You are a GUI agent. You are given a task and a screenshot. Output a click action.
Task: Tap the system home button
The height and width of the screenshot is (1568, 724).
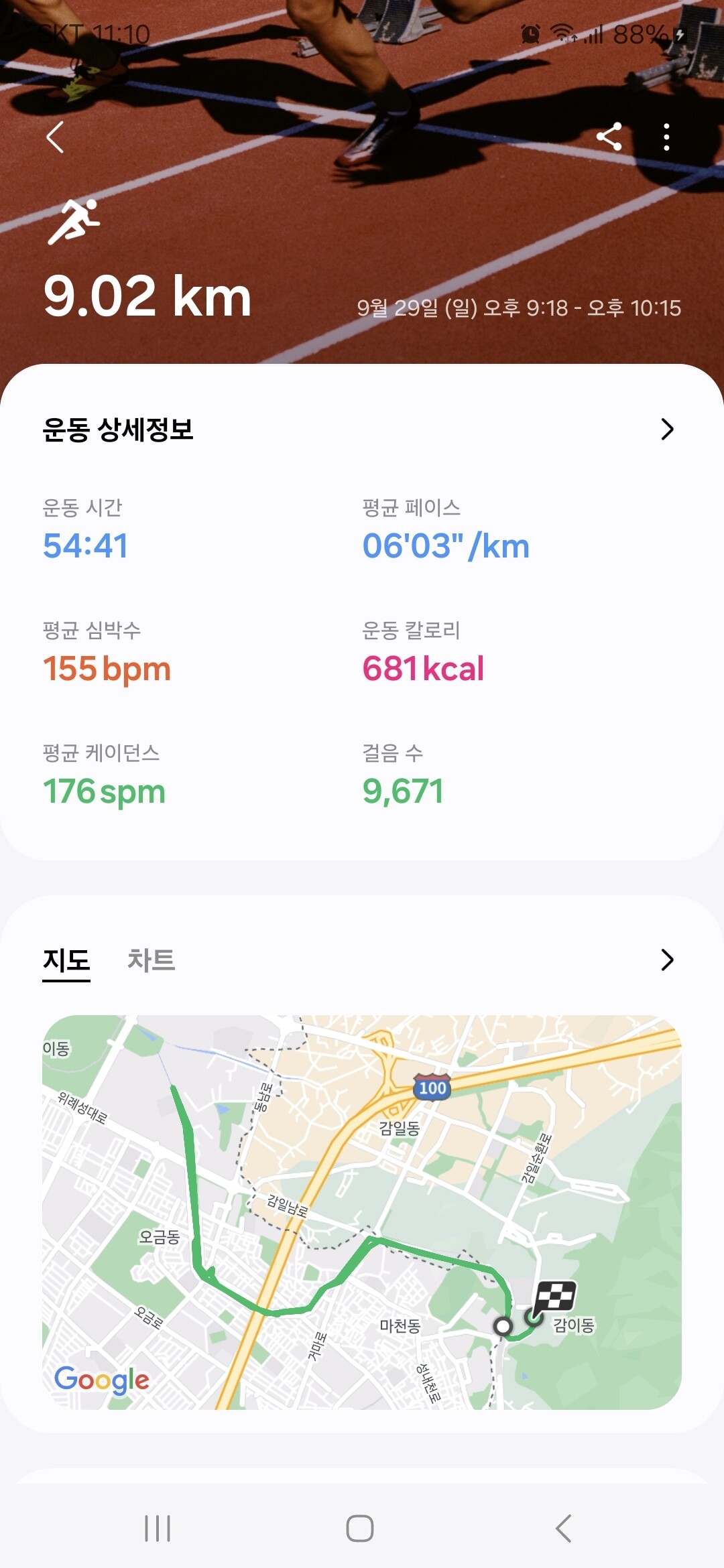click(x=360, y=1528)
